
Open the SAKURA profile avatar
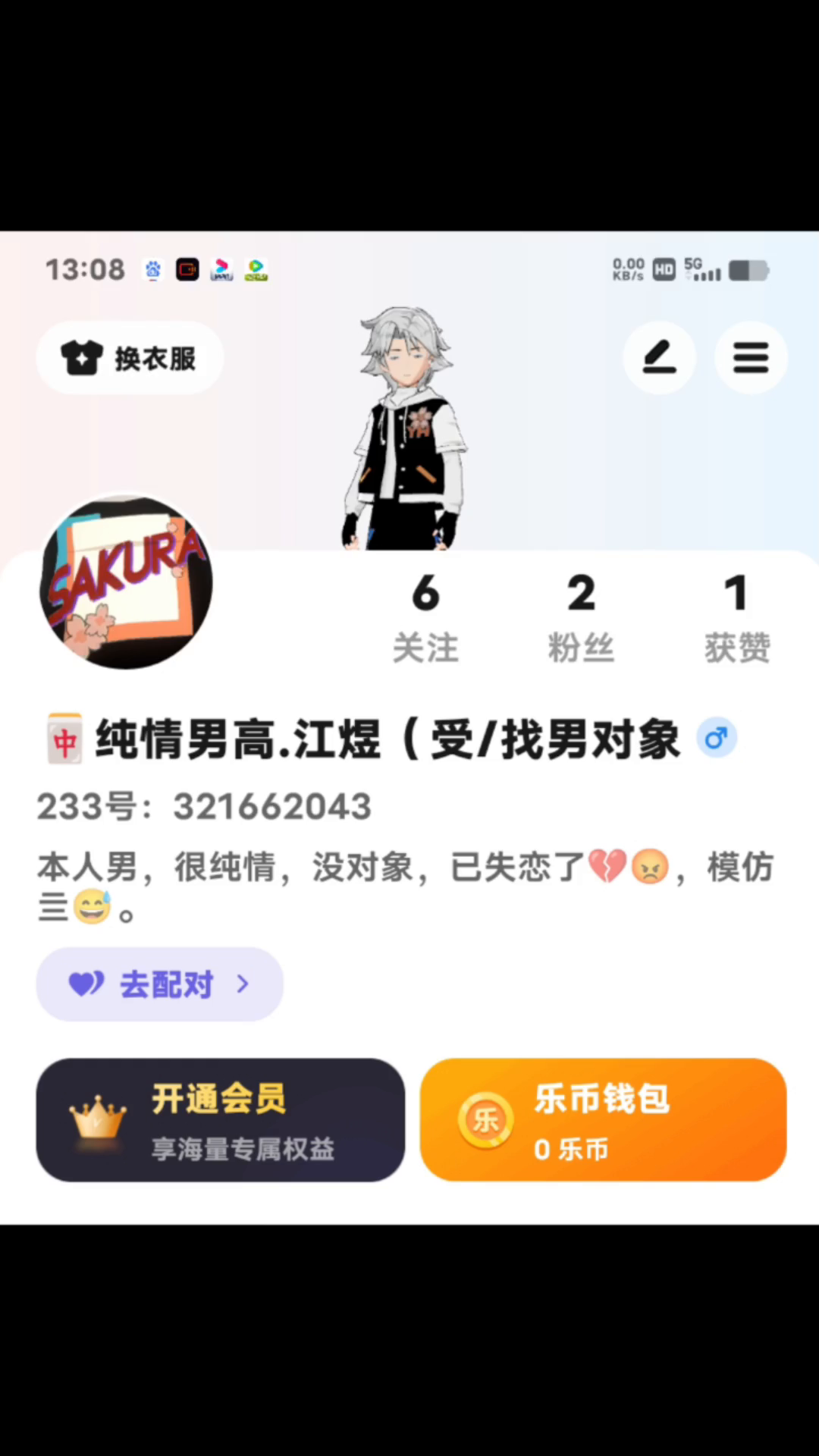tap(126, 582)
